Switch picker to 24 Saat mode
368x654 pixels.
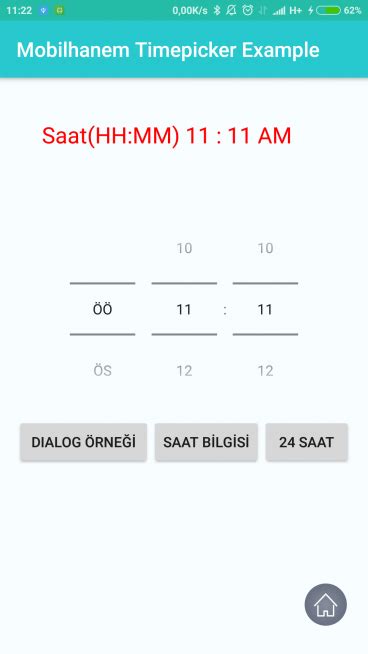pos(307,442)
